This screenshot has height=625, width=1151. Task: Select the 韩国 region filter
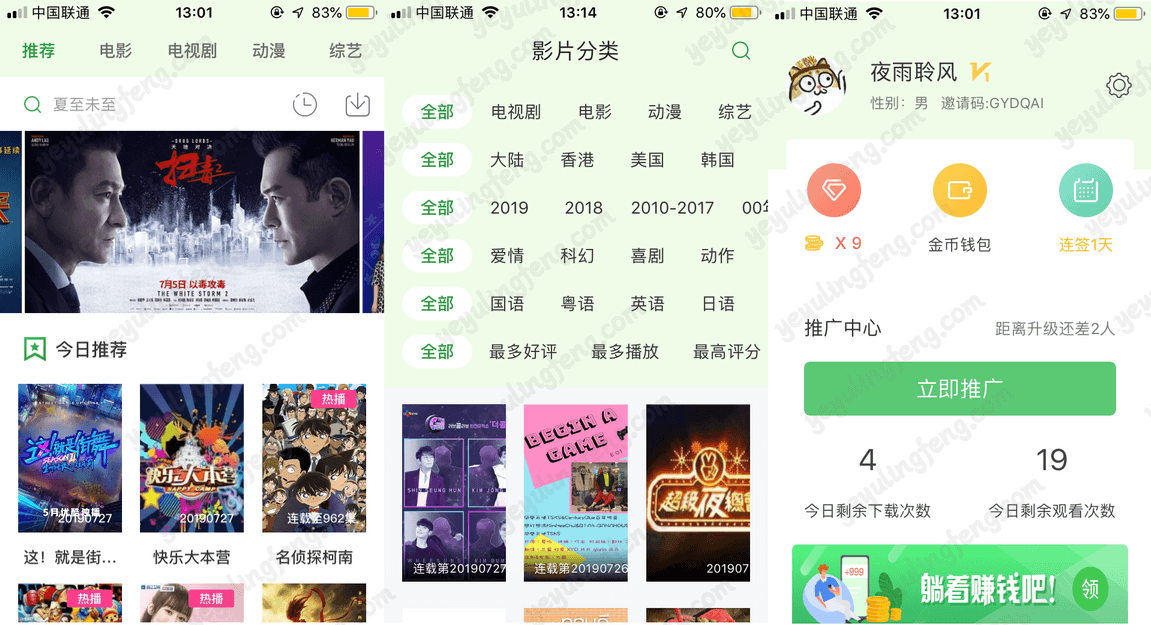[717, 160]
